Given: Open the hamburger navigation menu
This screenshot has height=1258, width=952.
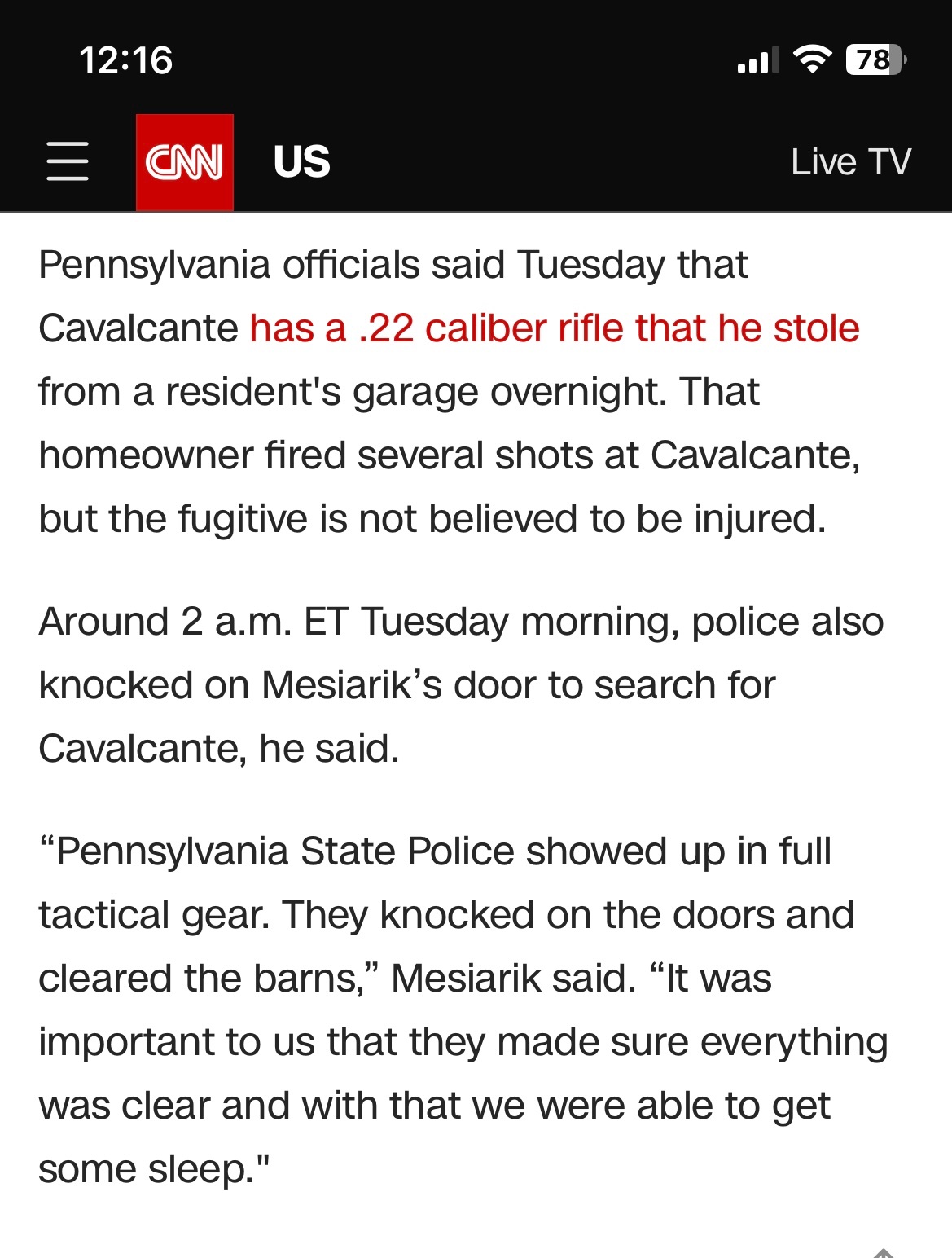Looking at the screenshot, I should [x=68, y=161].
